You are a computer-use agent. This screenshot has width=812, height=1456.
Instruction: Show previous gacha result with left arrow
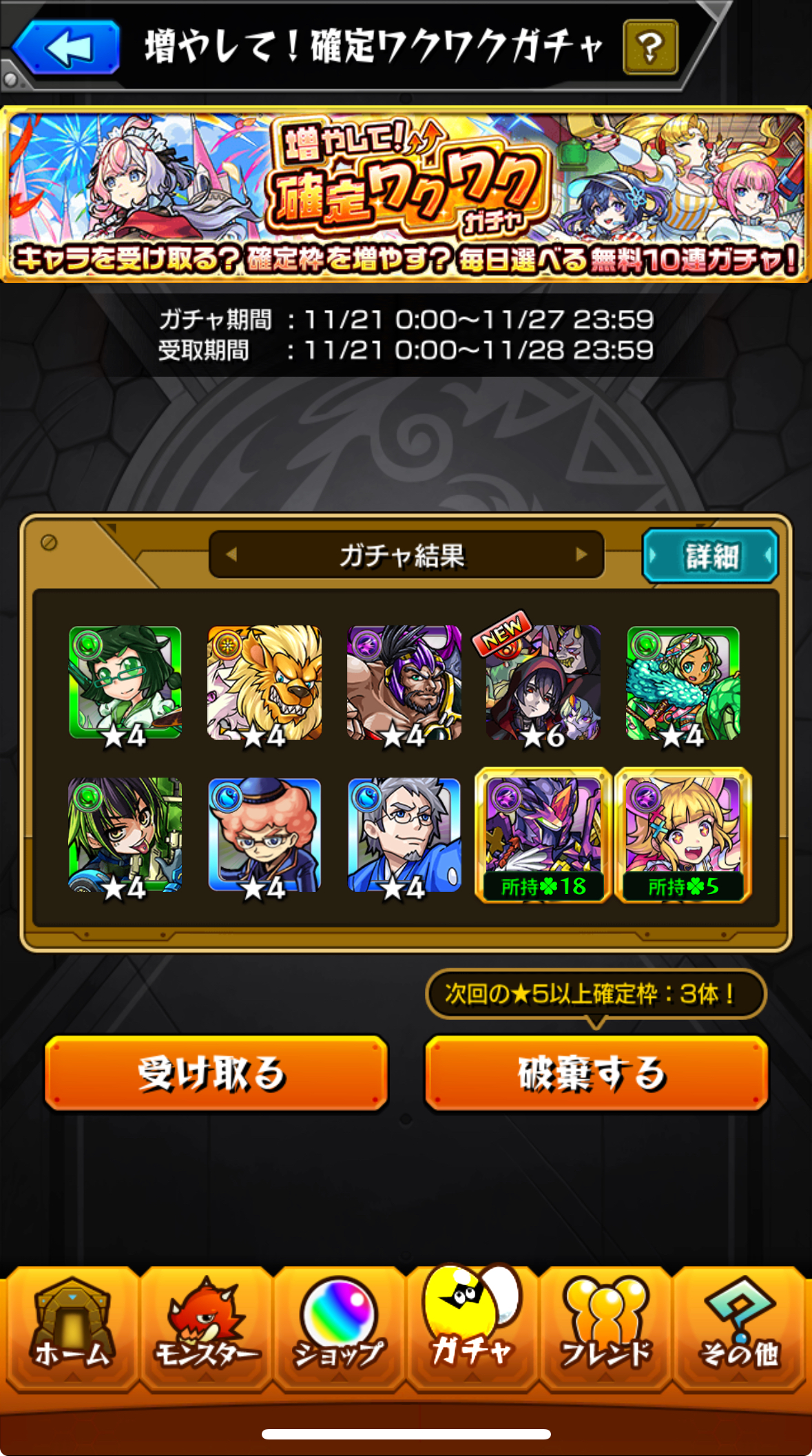(231, 554)
